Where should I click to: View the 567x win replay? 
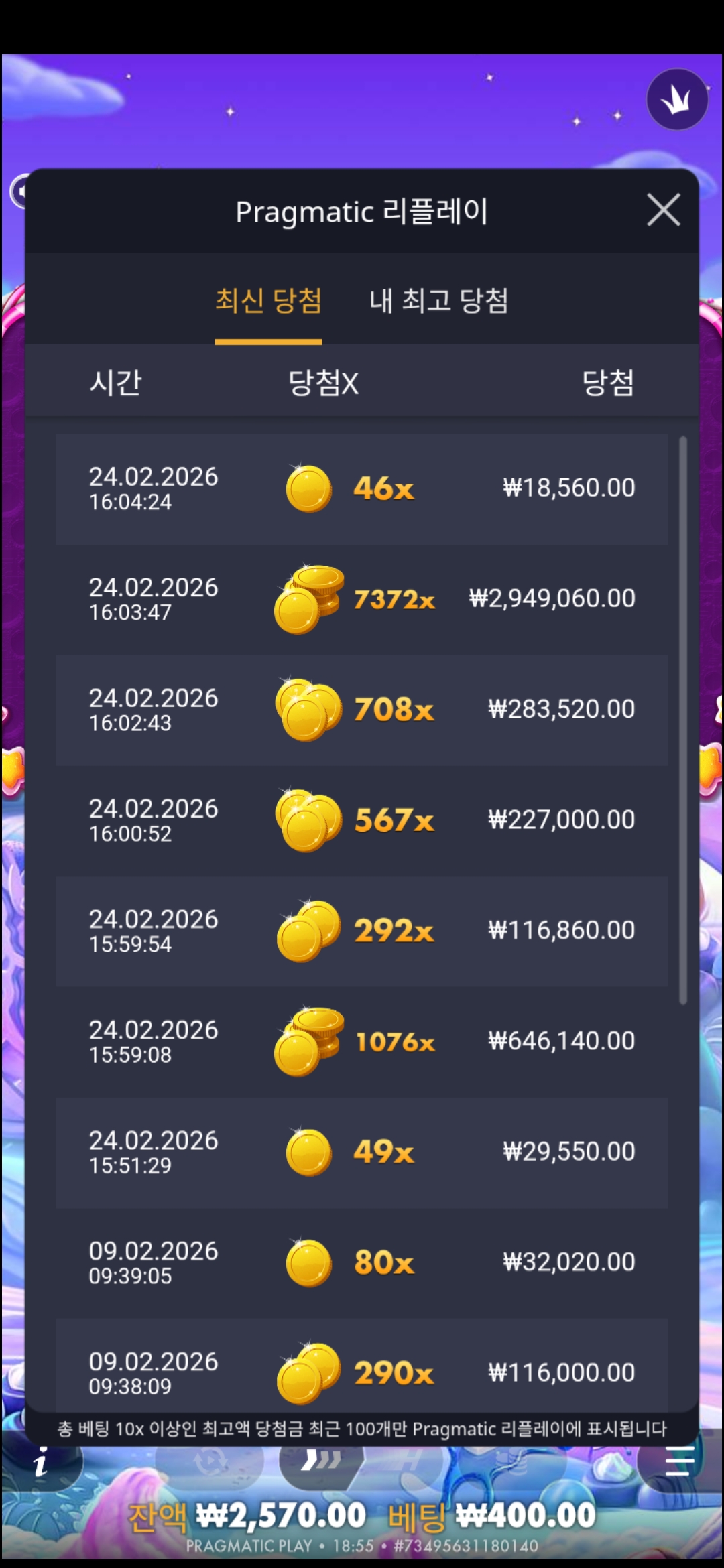(x=362, y=820)
